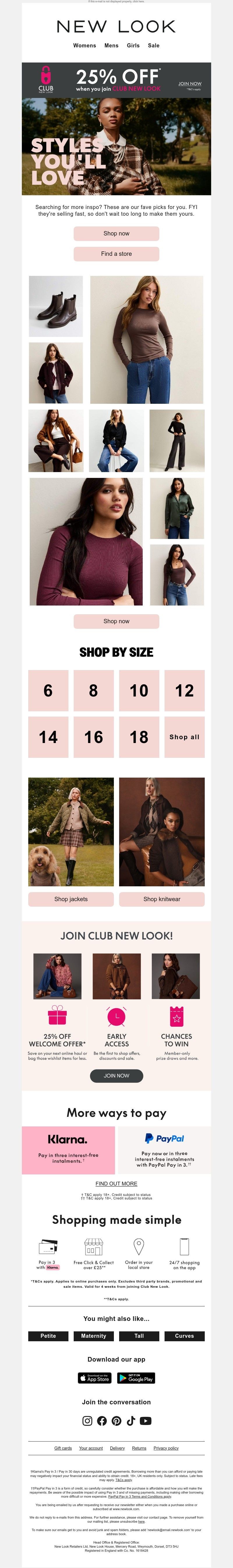Open the Sale category link
This screenshot has width=233, height=1568.
pos(154,46)
